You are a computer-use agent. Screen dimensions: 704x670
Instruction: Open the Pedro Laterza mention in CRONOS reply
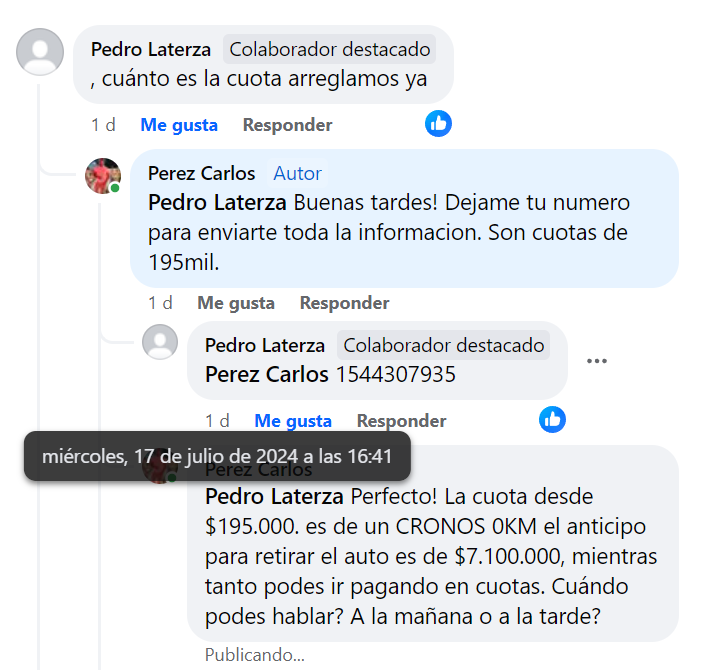275,497
